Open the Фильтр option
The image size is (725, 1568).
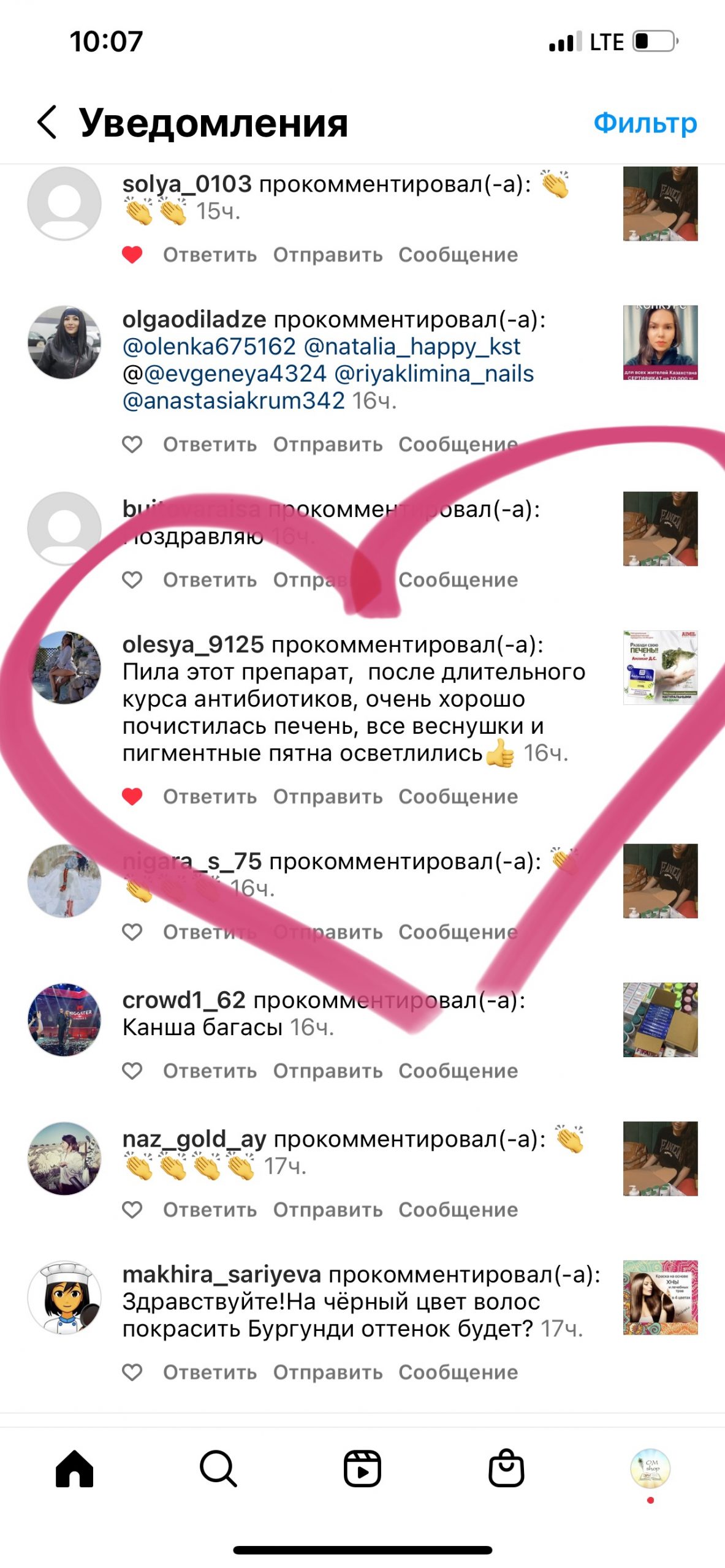[645, 123]
